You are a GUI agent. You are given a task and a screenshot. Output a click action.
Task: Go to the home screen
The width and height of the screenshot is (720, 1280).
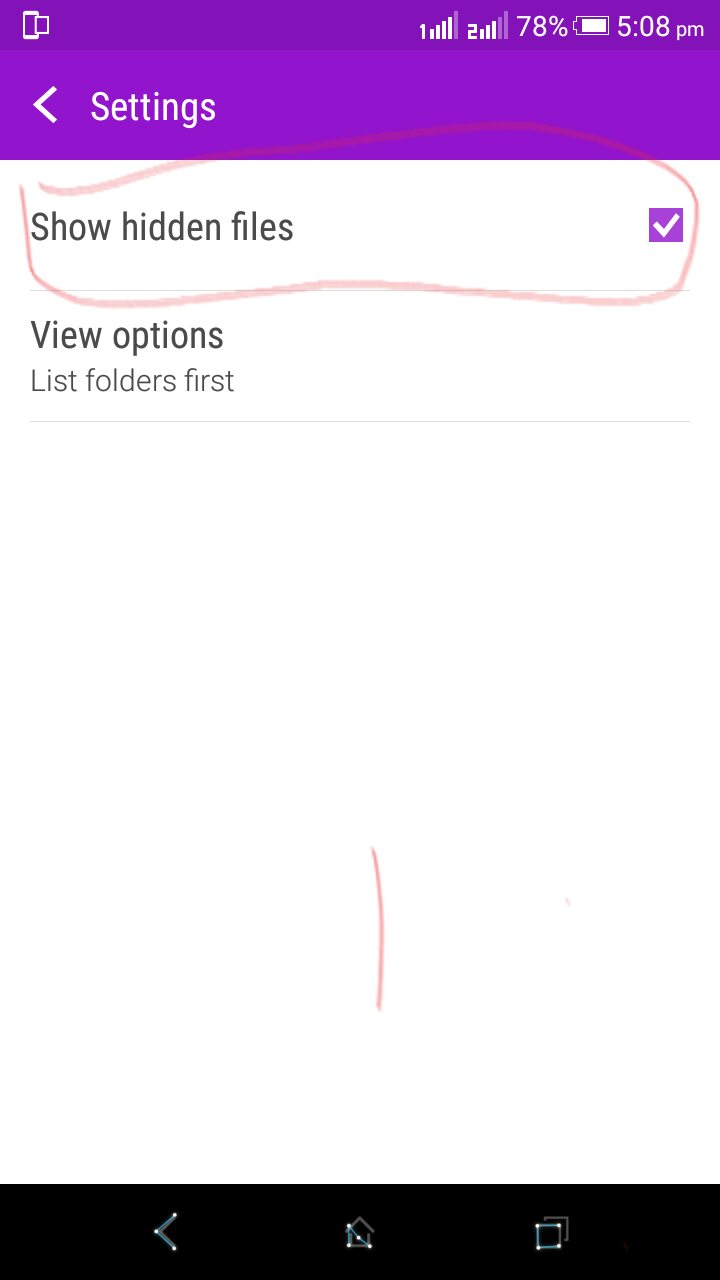(x=359, y=1232)
